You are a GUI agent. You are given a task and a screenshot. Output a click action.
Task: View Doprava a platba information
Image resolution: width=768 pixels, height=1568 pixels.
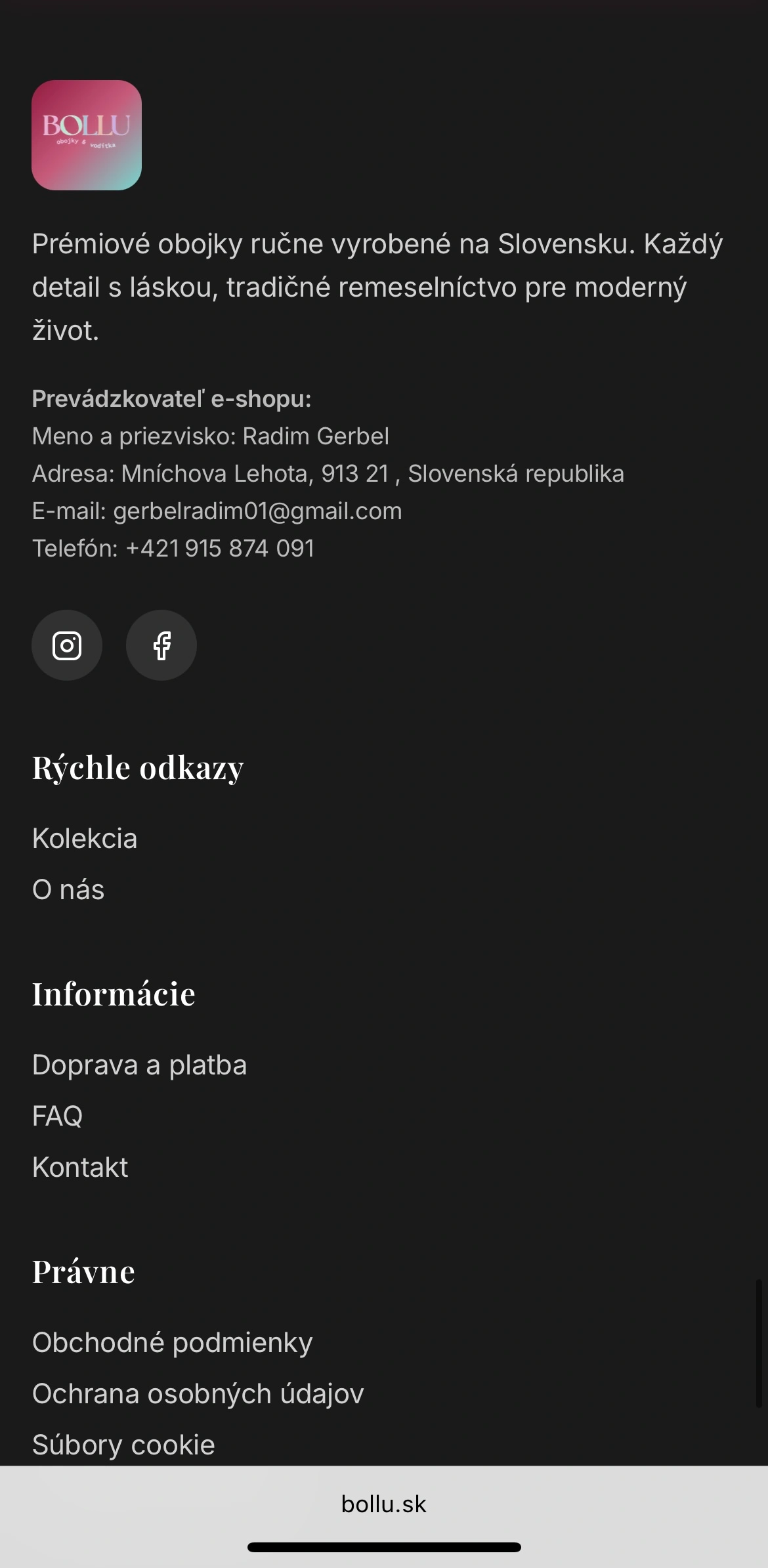(x=139, y=1065)
